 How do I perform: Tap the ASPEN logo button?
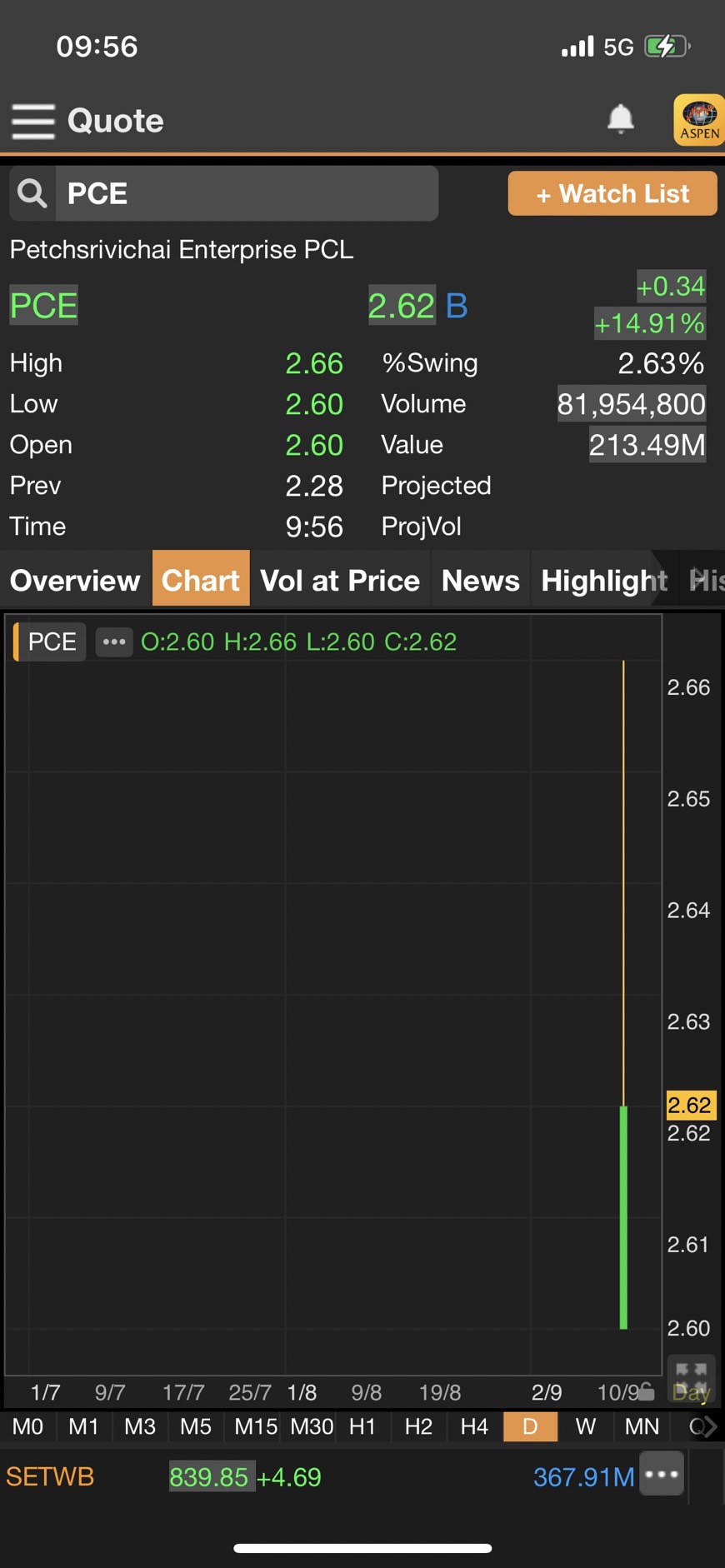[698, 121]
